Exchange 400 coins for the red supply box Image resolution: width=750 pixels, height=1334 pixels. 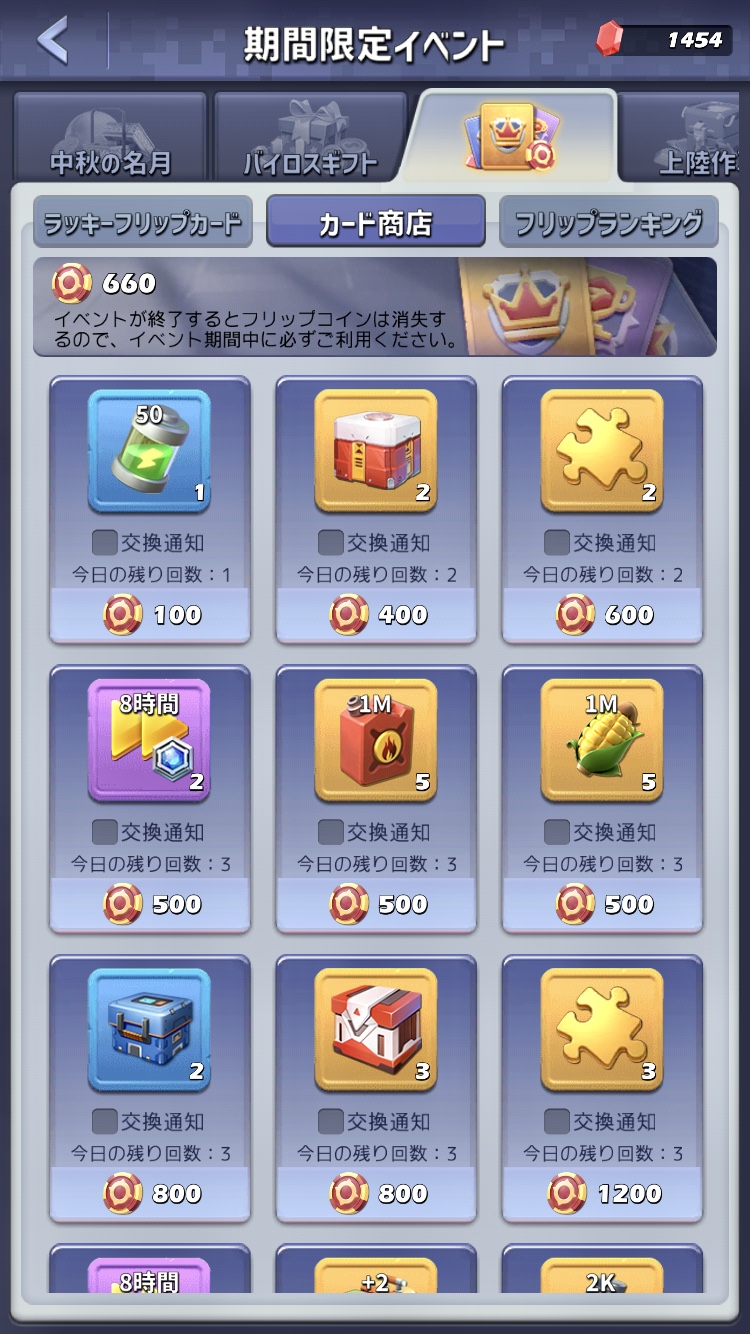pos(376,614)
